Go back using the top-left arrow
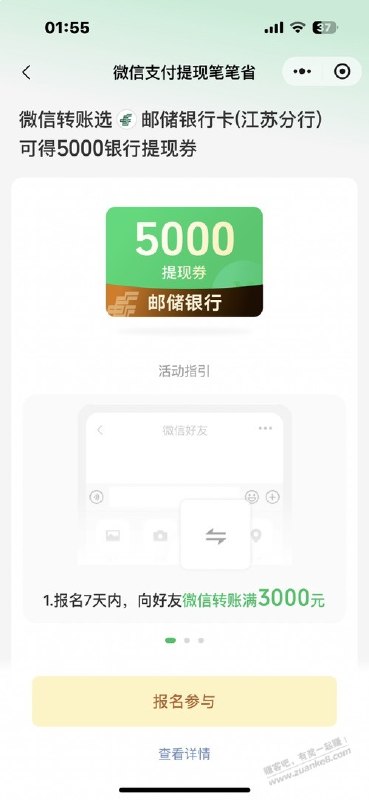 (26, 72)
